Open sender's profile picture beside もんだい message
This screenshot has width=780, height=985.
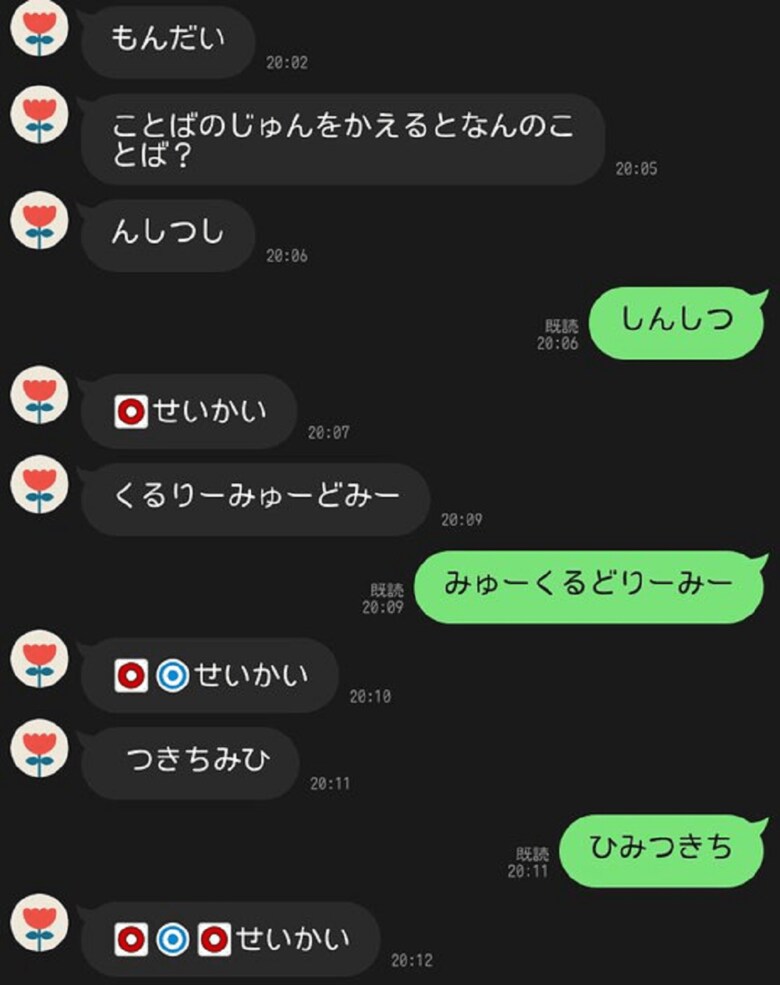(x=39, y=28)
